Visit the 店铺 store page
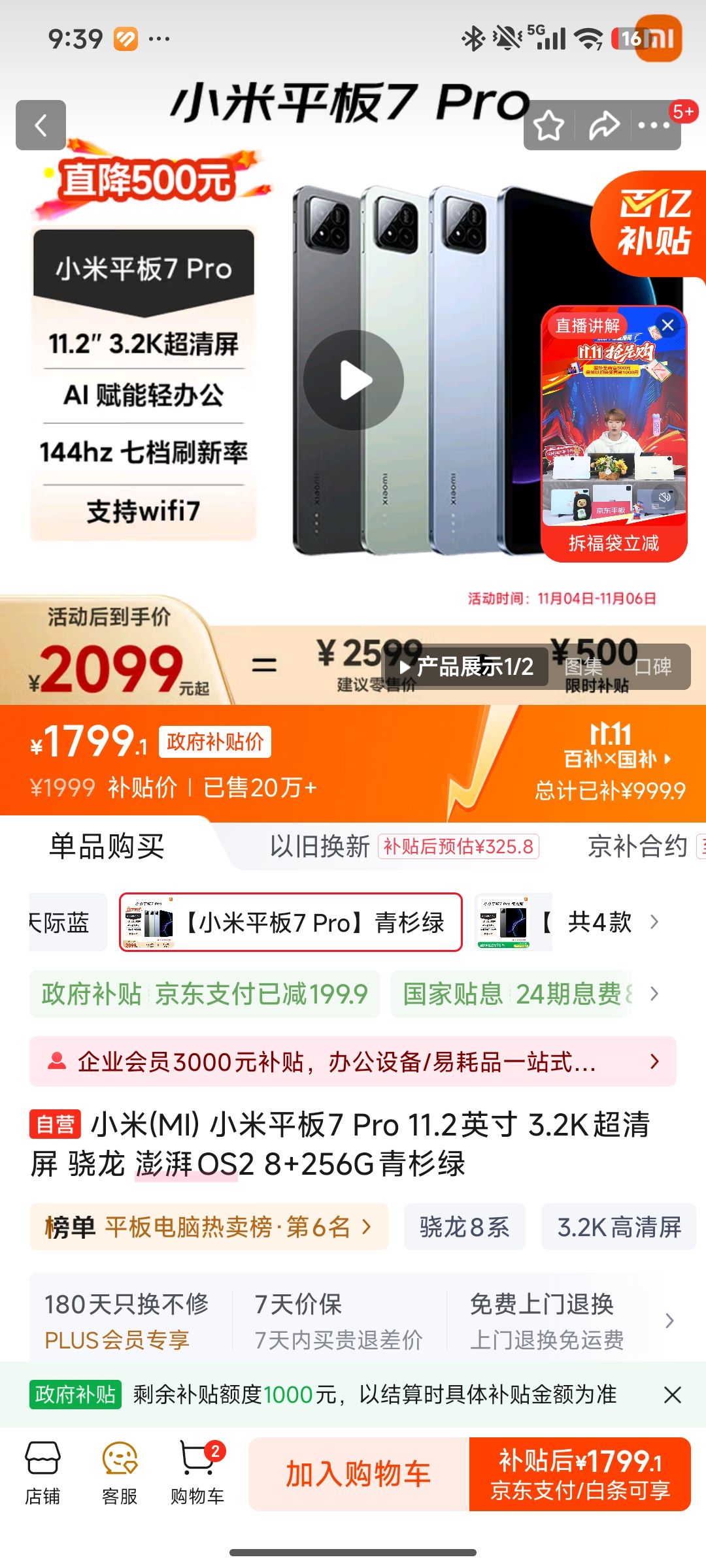 pos(42,1474)
